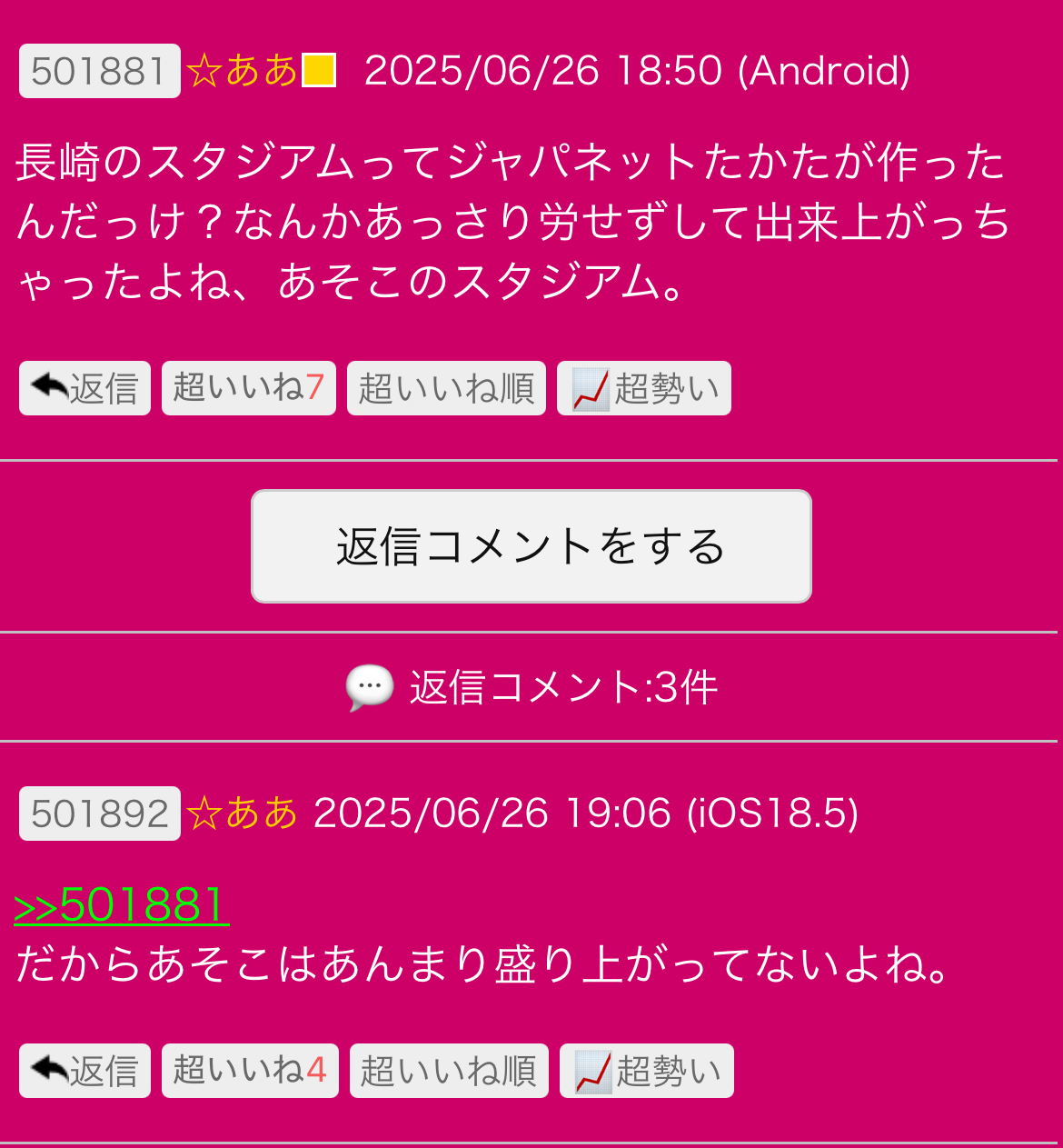Screen dimensions: 1063x1148
Task: Reply to comment 501881 with 返信
Action: coord(84,388)
